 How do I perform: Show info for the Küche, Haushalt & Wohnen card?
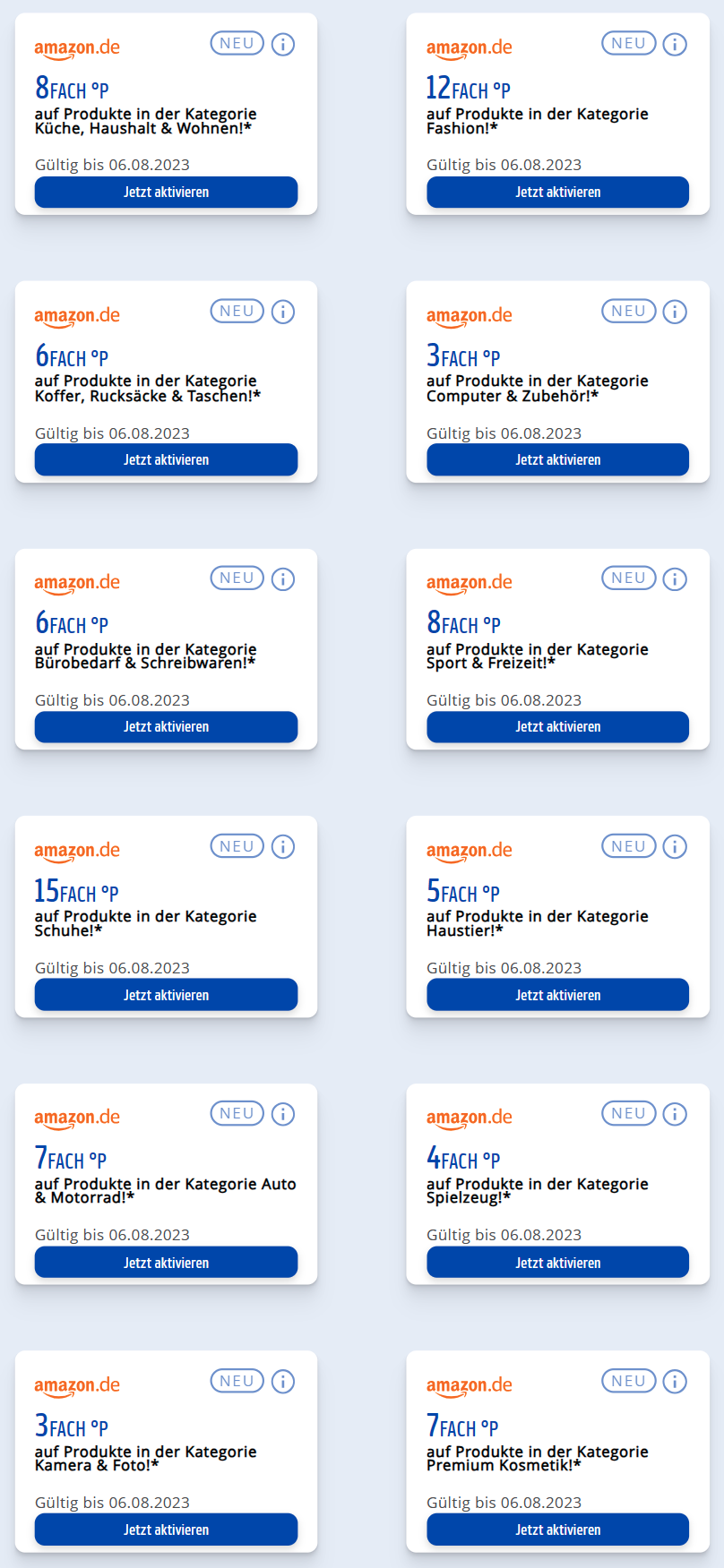(283, 44)
